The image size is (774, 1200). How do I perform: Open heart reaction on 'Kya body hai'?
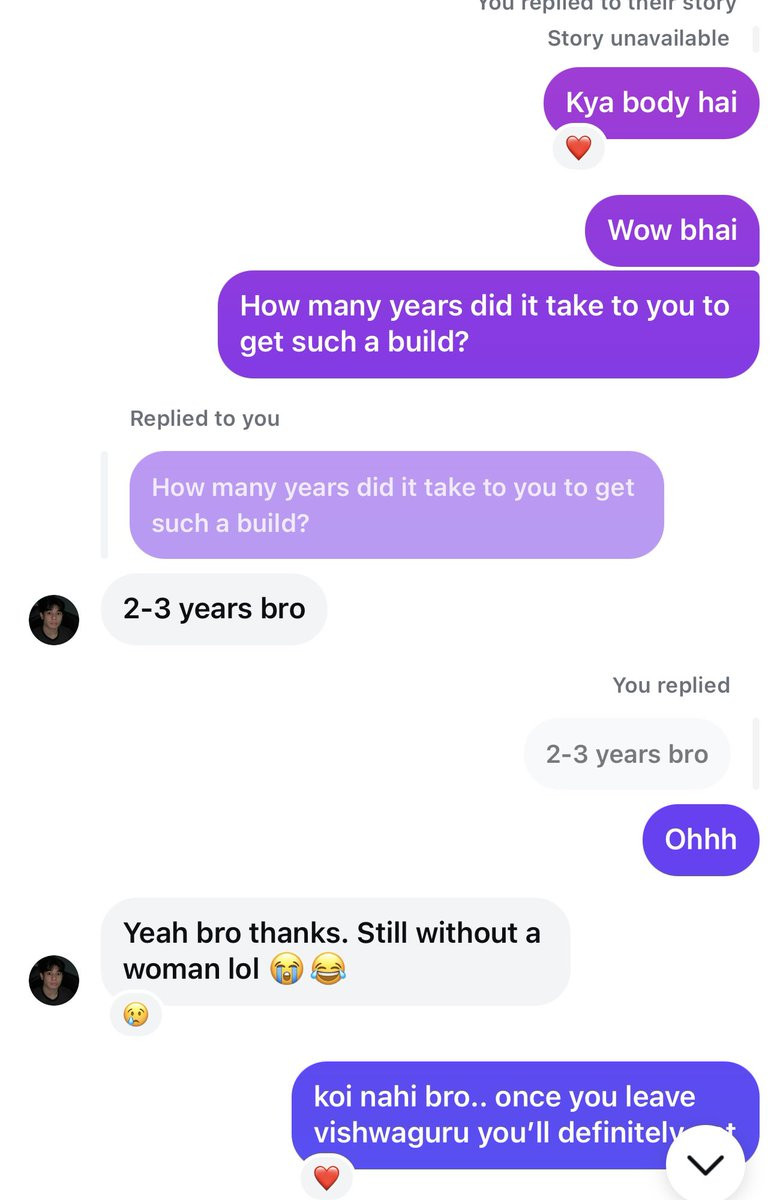point(579,149)
